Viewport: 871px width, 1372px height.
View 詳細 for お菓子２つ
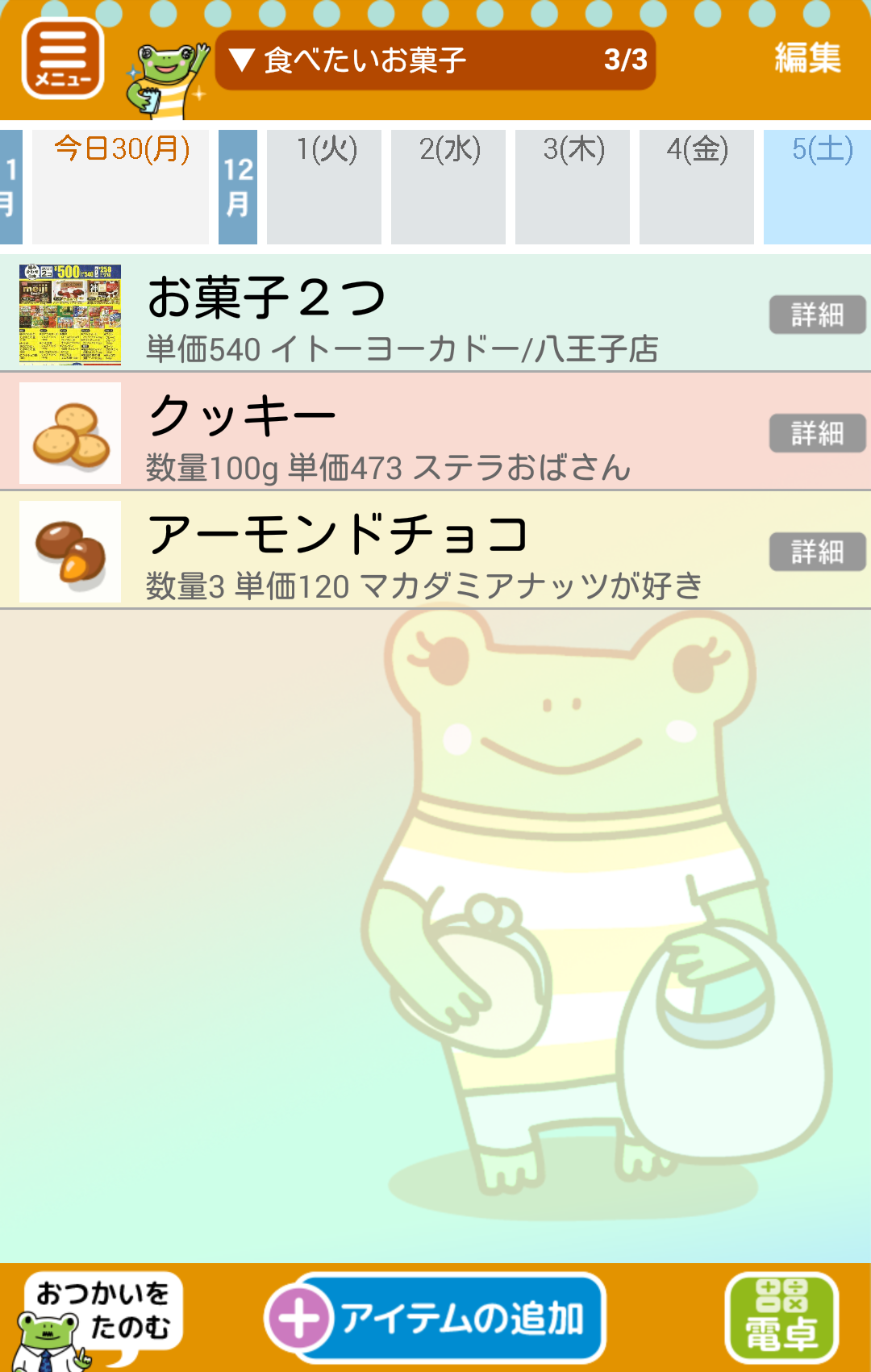(x=817, y=315)
